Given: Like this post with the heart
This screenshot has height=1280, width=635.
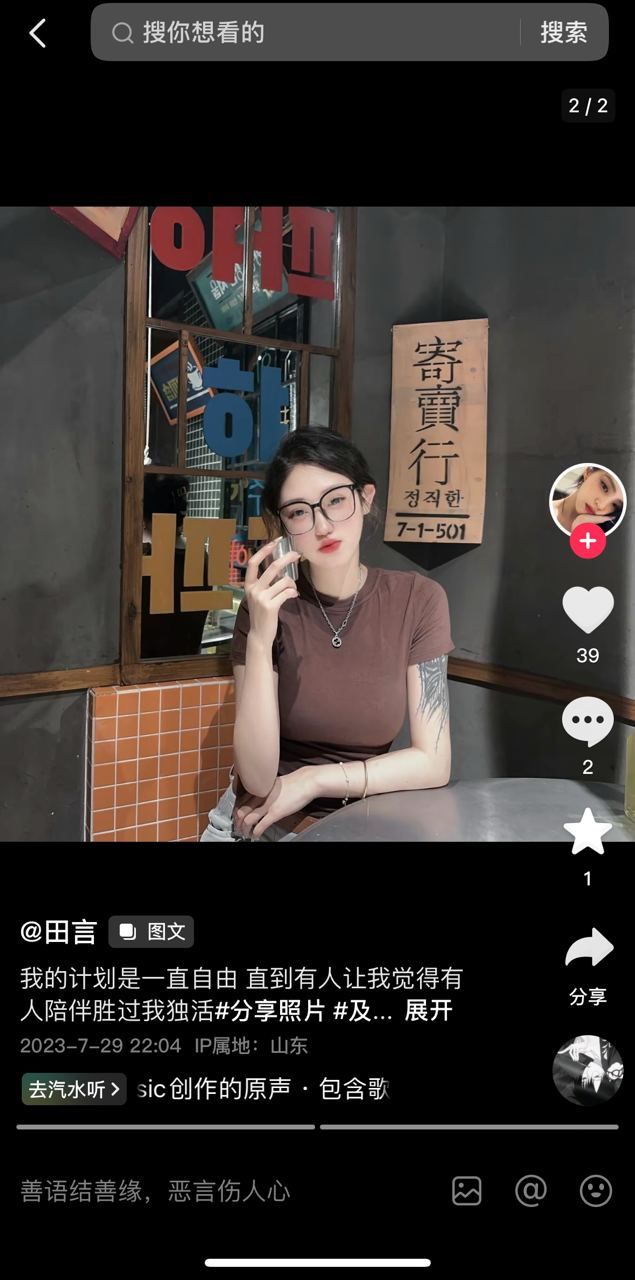Looking at the screenshot, I should click(x=587, y=610).
